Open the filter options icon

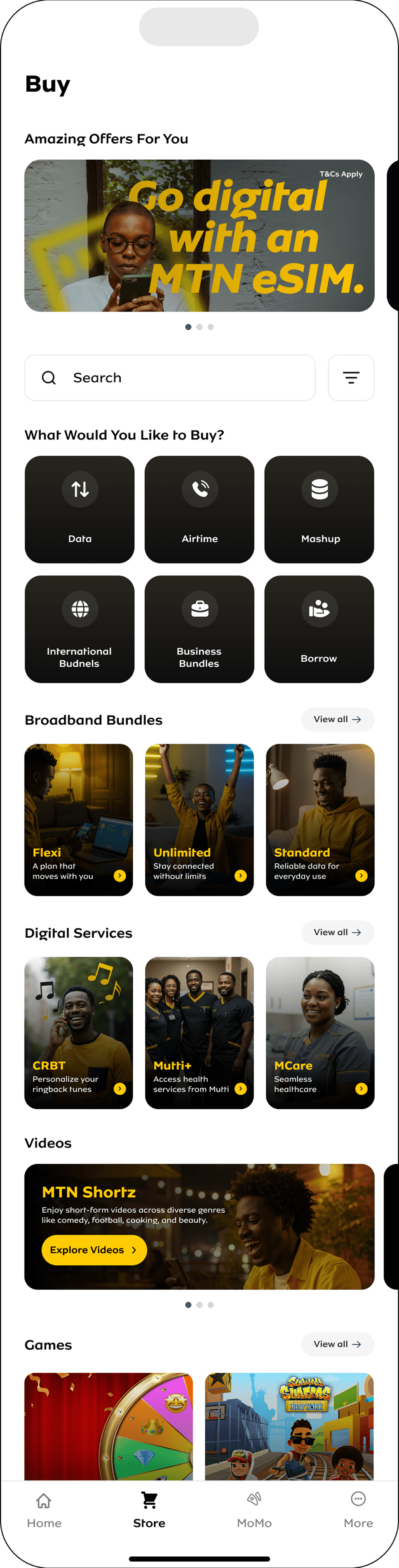351,377
